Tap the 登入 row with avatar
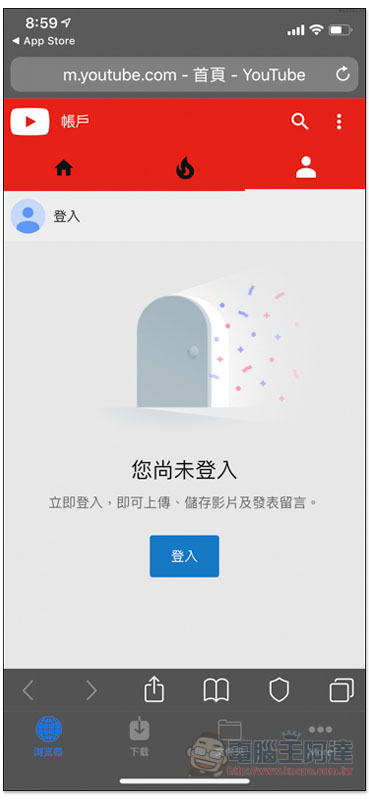369x800 pixels. click(184, 216)
